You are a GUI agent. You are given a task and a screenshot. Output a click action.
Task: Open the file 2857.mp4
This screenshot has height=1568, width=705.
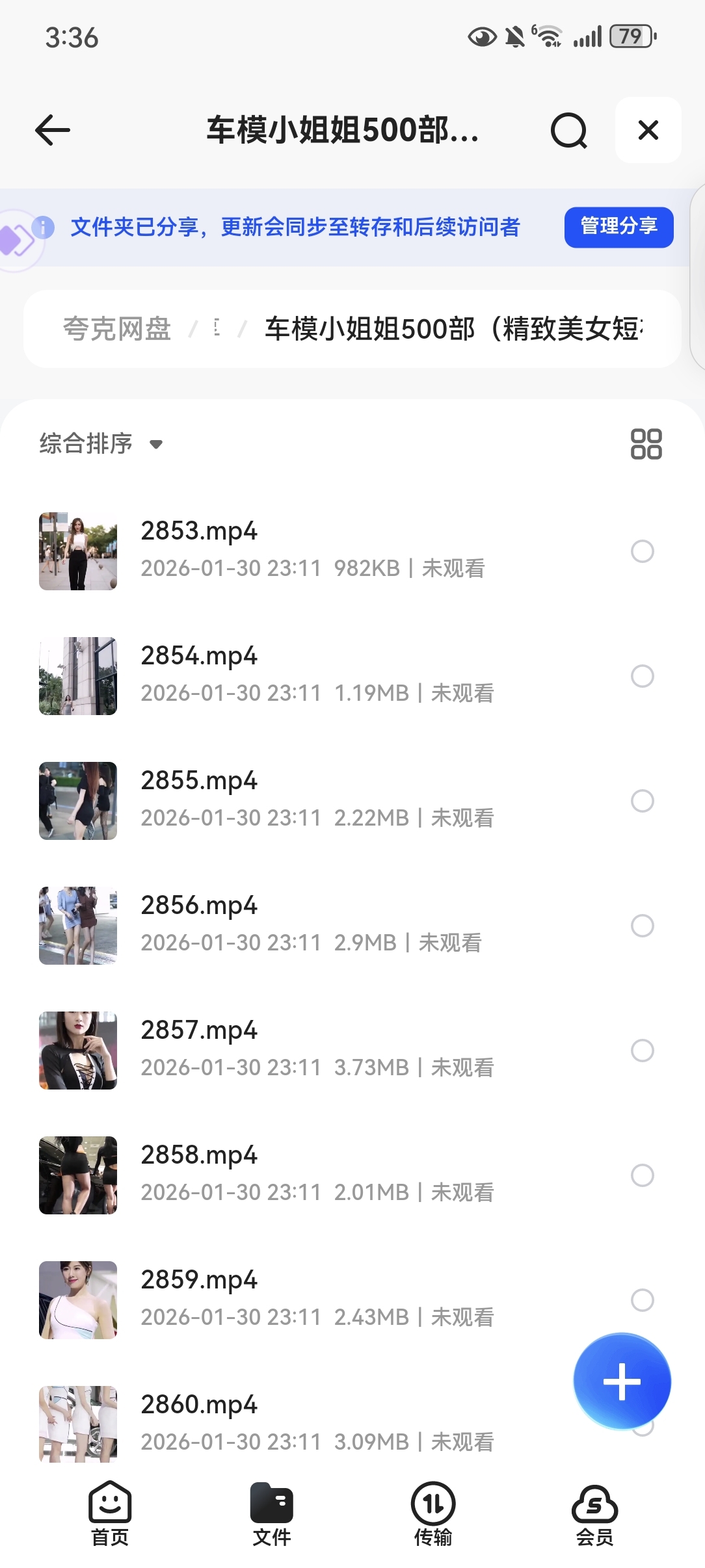pos(199,1031)
